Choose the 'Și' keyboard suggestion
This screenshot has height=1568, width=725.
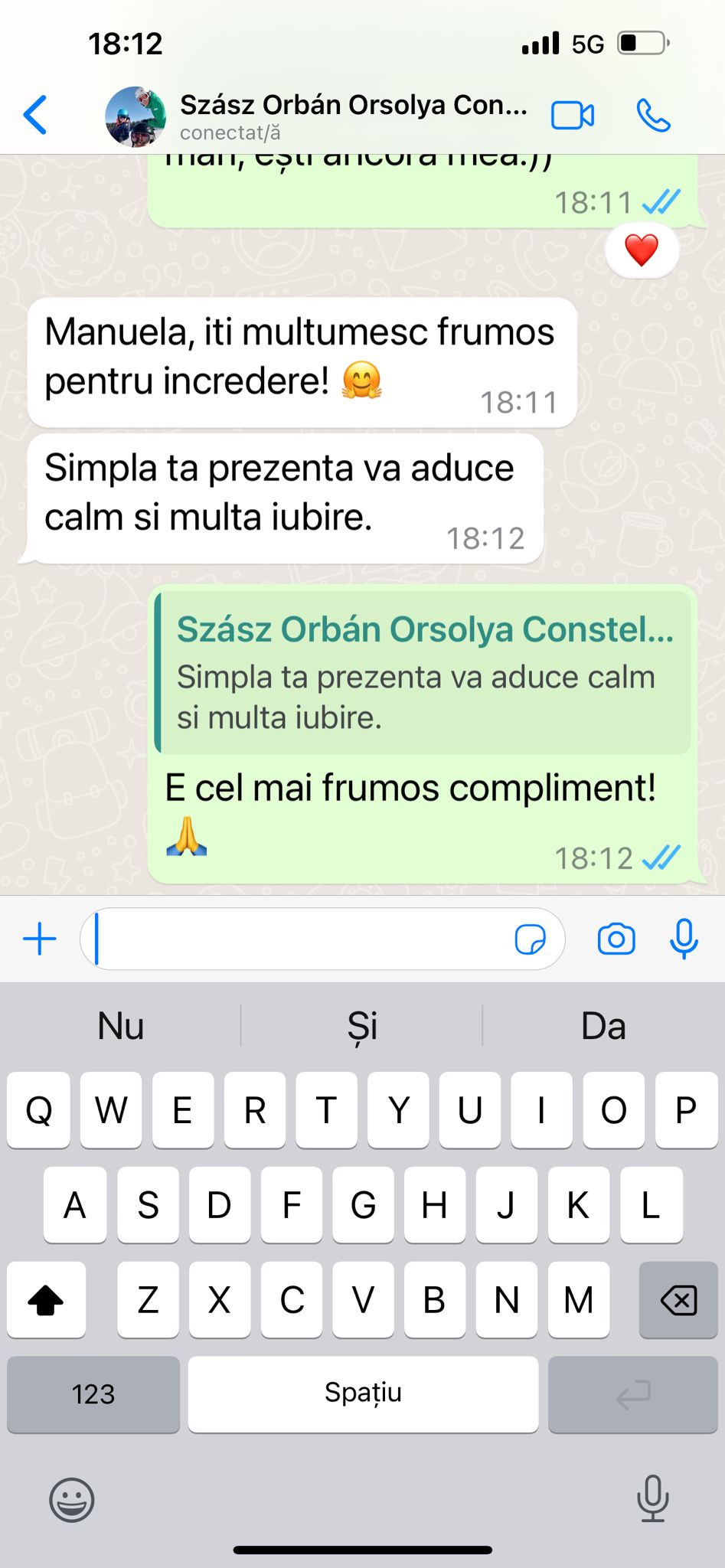362,1026
